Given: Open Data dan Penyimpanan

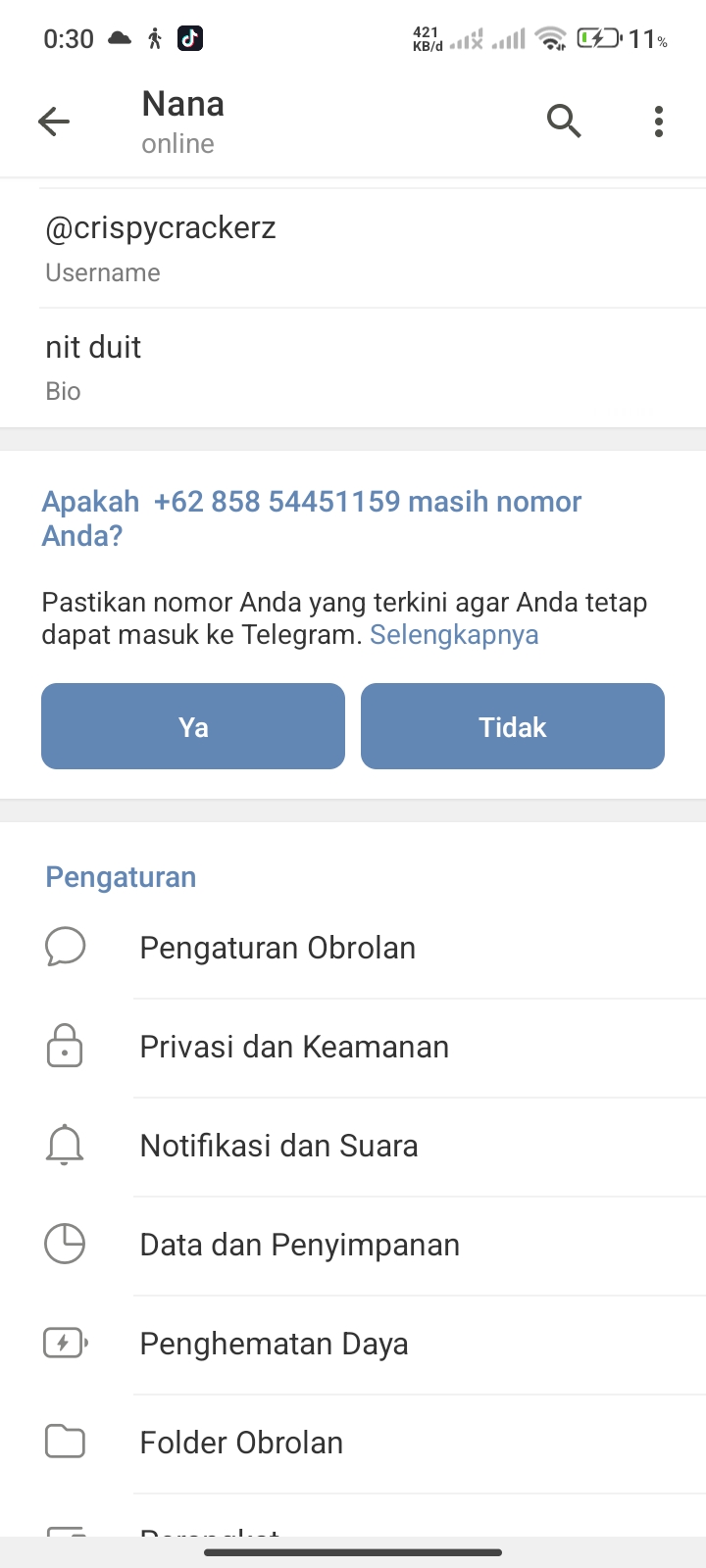Looking at the screenshot, I should coord(353,1246).
